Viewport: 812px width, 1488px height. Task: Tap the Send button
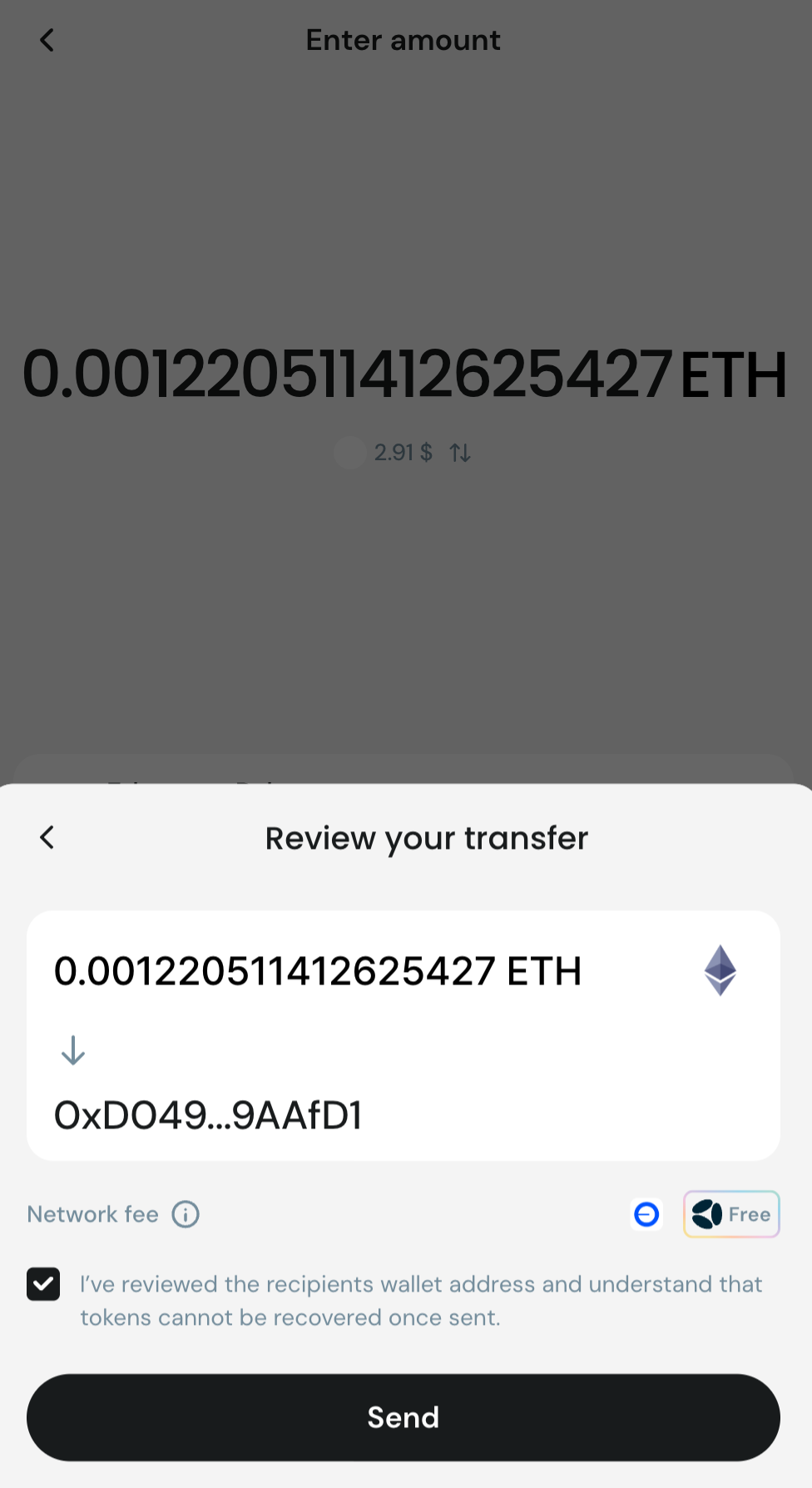point(404,1417)
